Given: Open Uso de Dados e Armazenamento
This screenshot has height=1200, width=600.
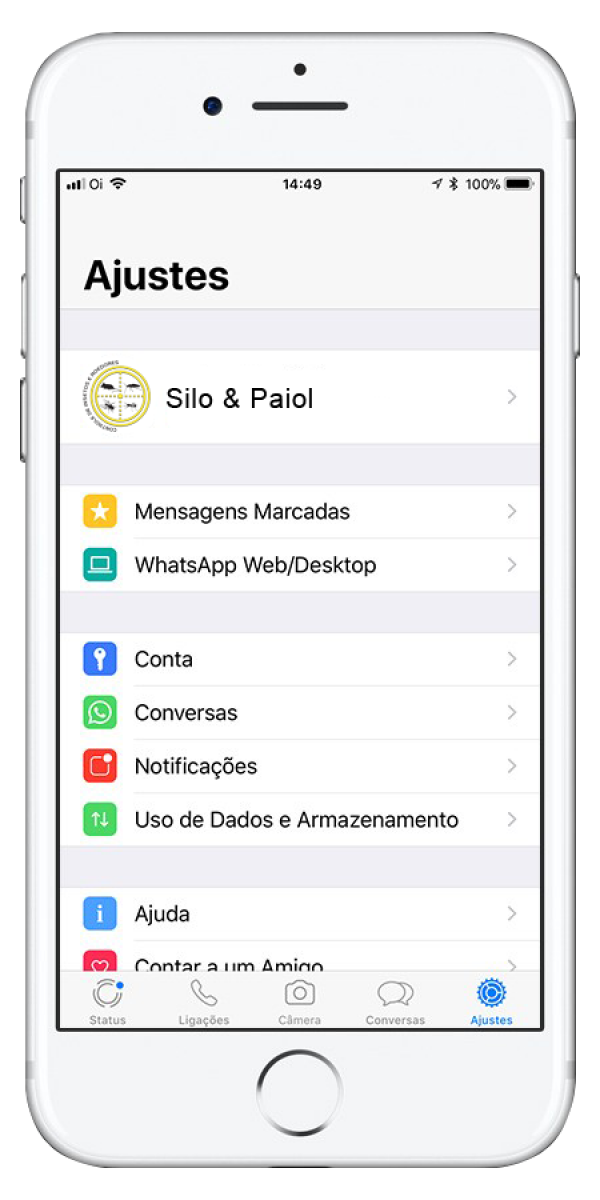Looking at the screenshot, I should (x=298, y=820).
